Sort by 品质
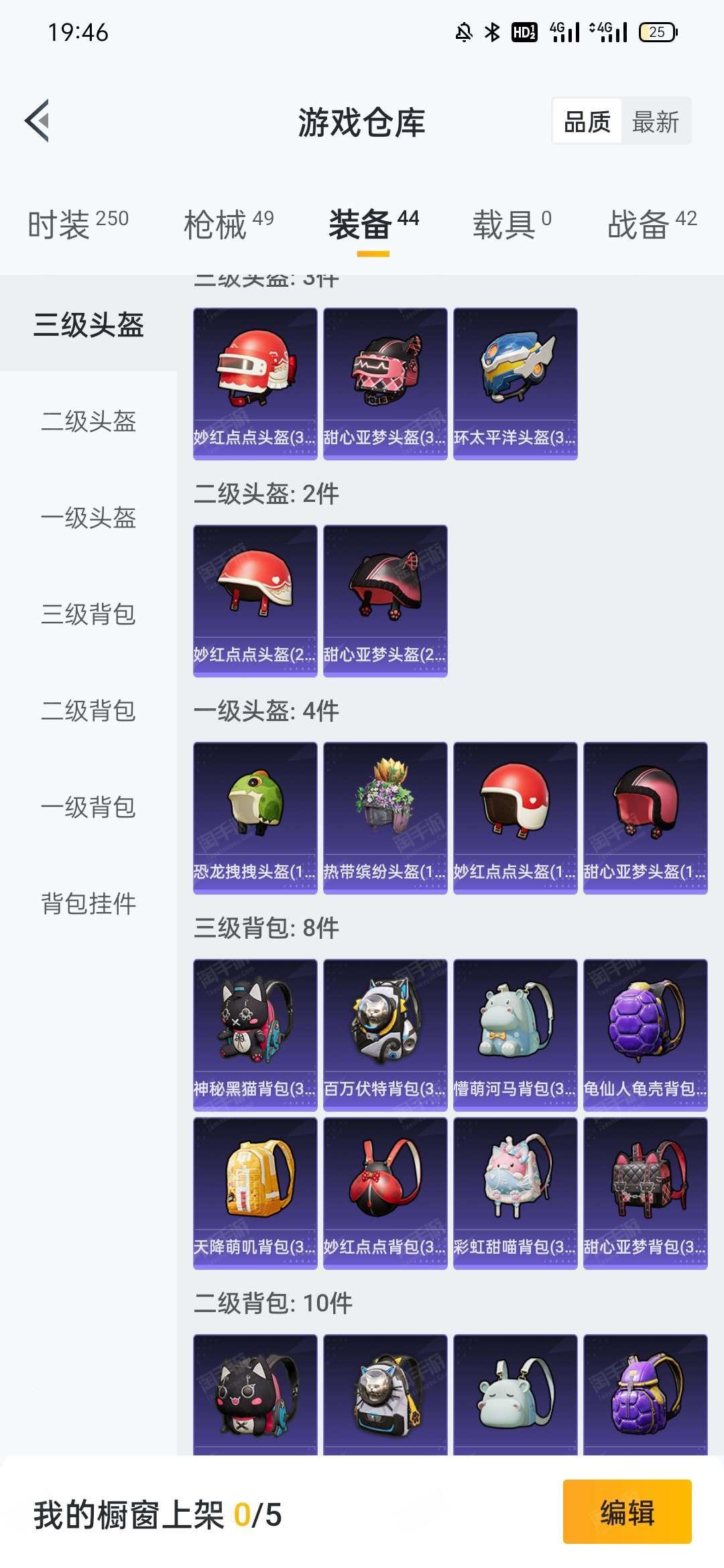 click(587, 122)
